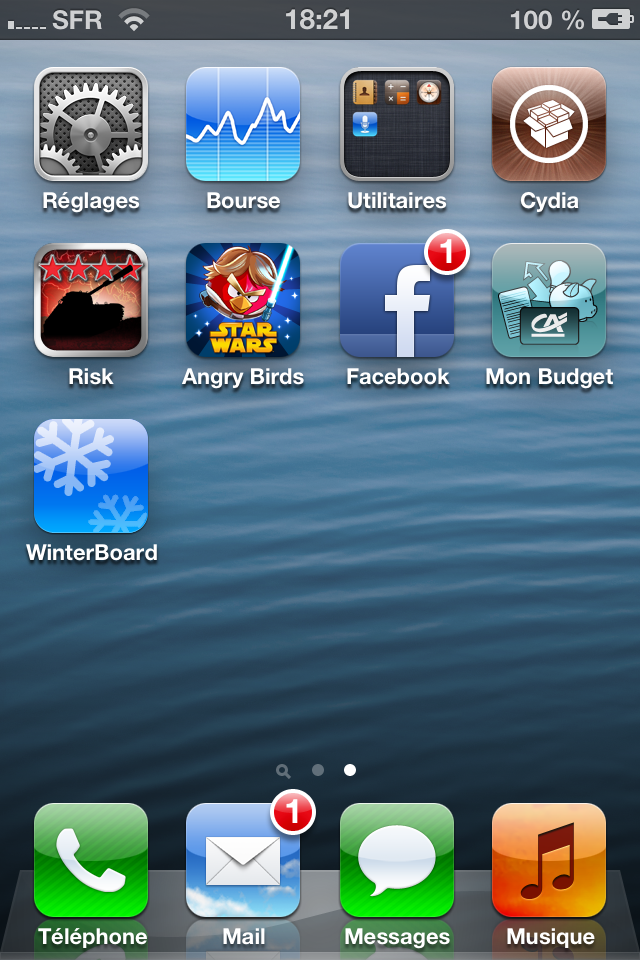
Task: Launch the Mon Budget app
Action: (549, 300)
